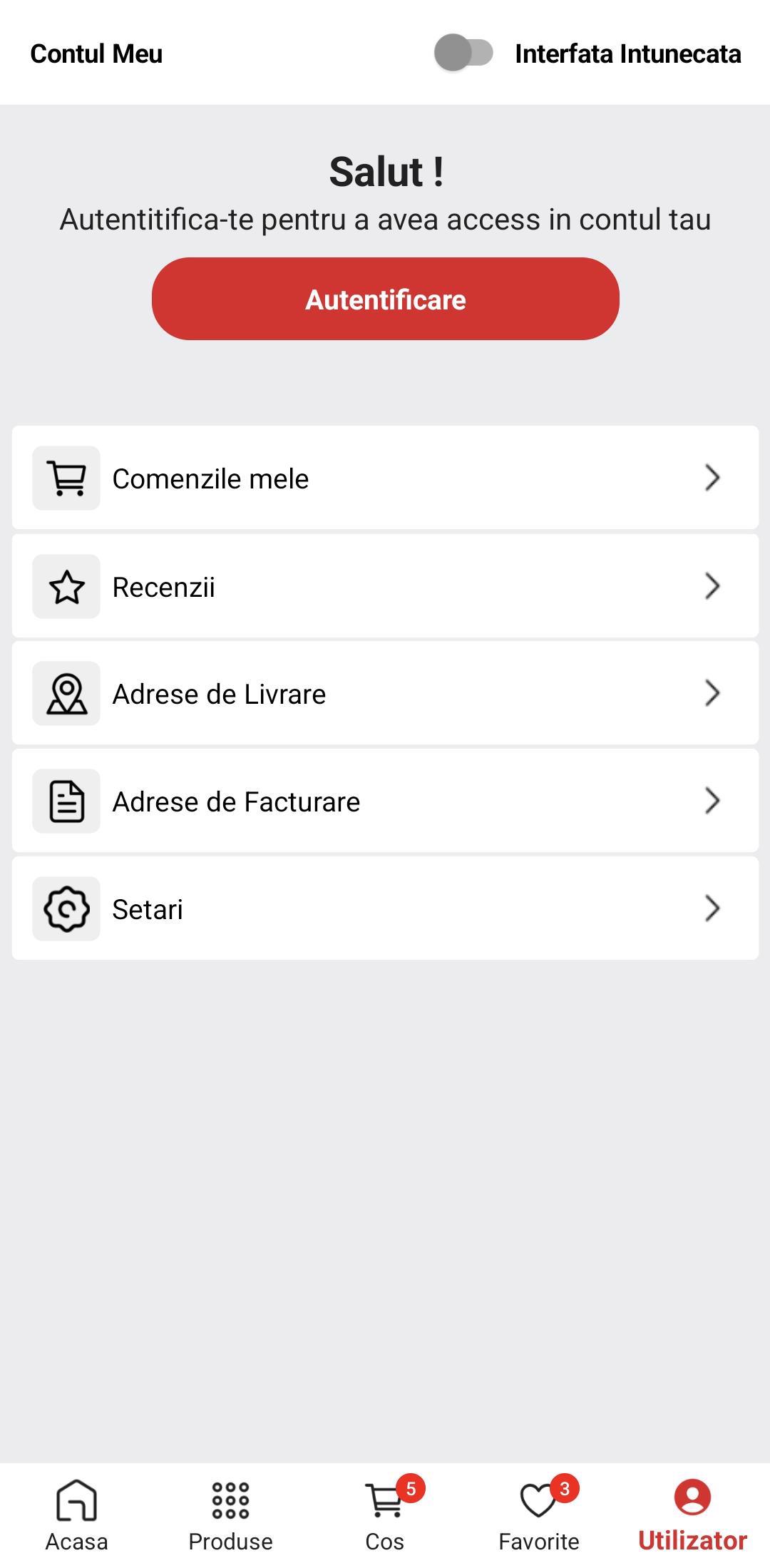Open the Setari row
770x1568 pixels.
point(385,908)
